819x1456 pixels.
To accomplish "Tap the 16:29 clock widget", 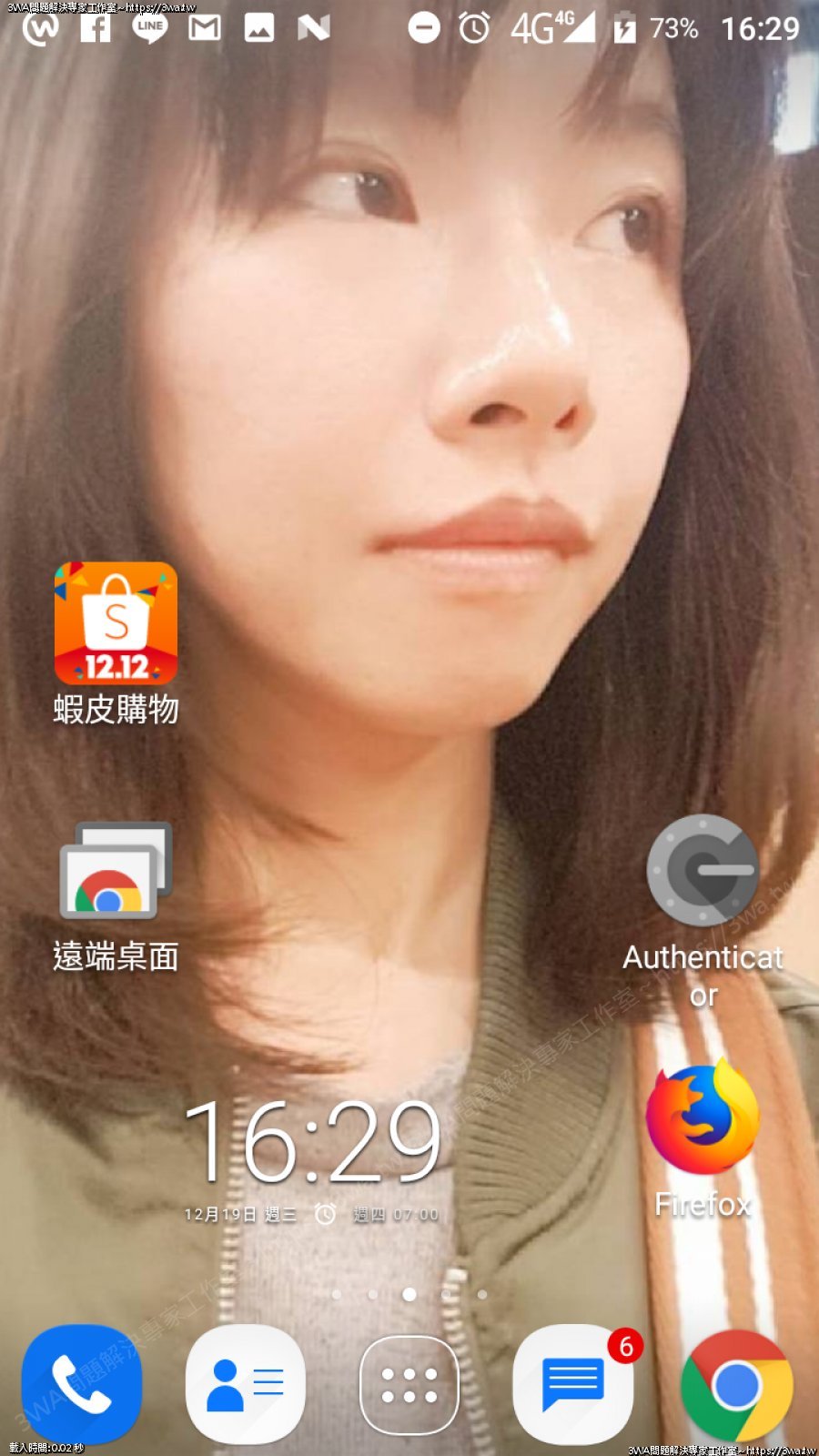I will coord(312,1142).
